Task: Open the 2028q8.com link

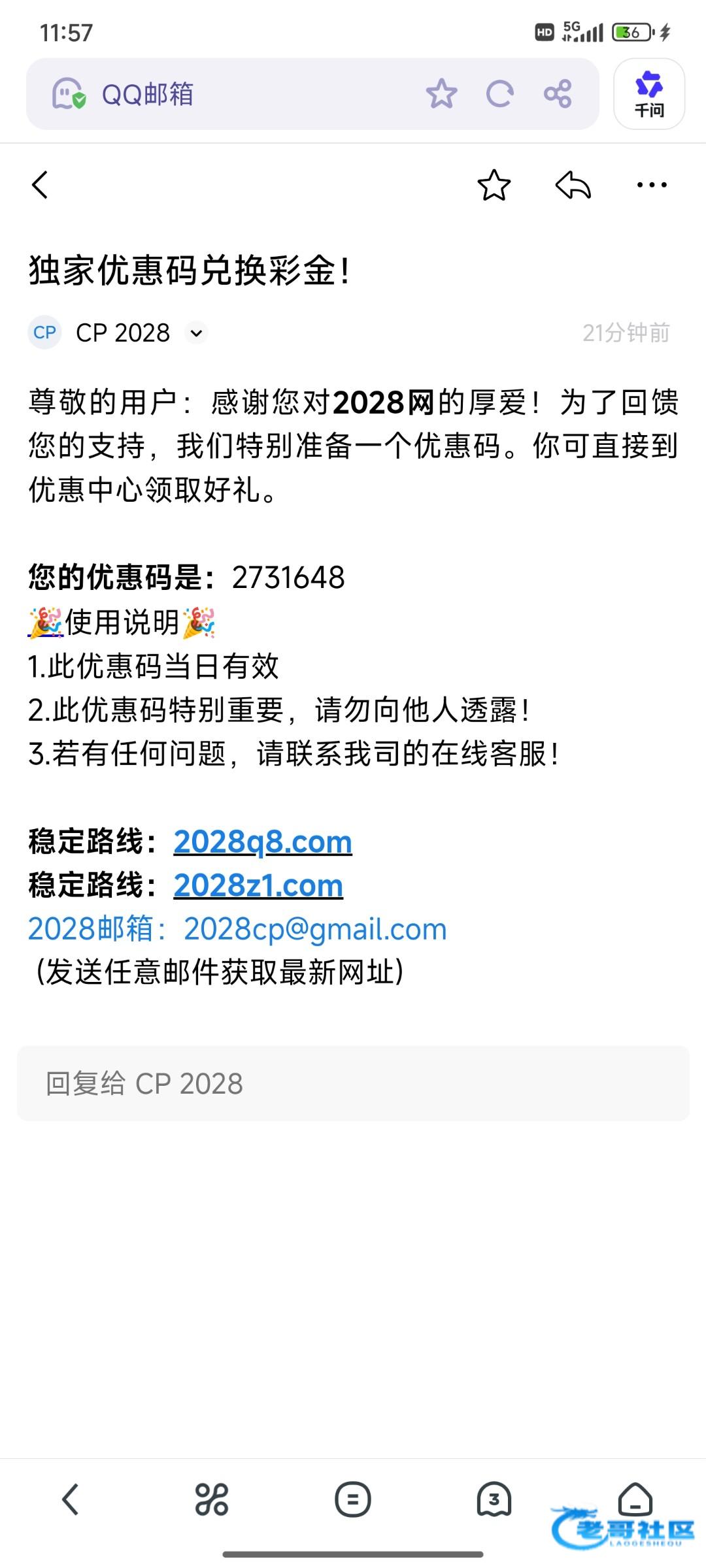Action: coord(263,841)
